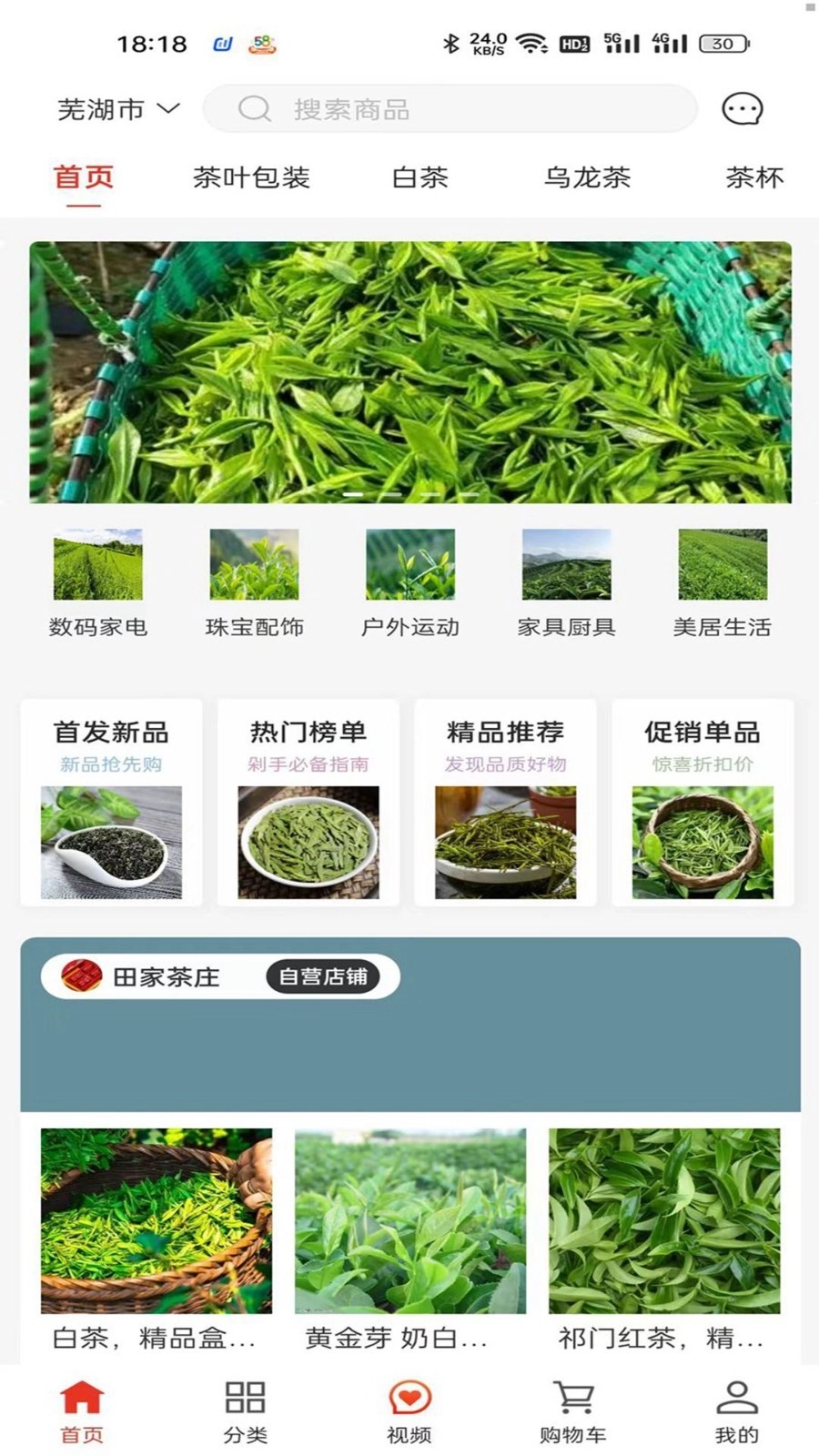Screen dimensions: 819x1456
Task: Tap the 搜索商品 search box
Action: pyautogui.click(x=450, y=109)
